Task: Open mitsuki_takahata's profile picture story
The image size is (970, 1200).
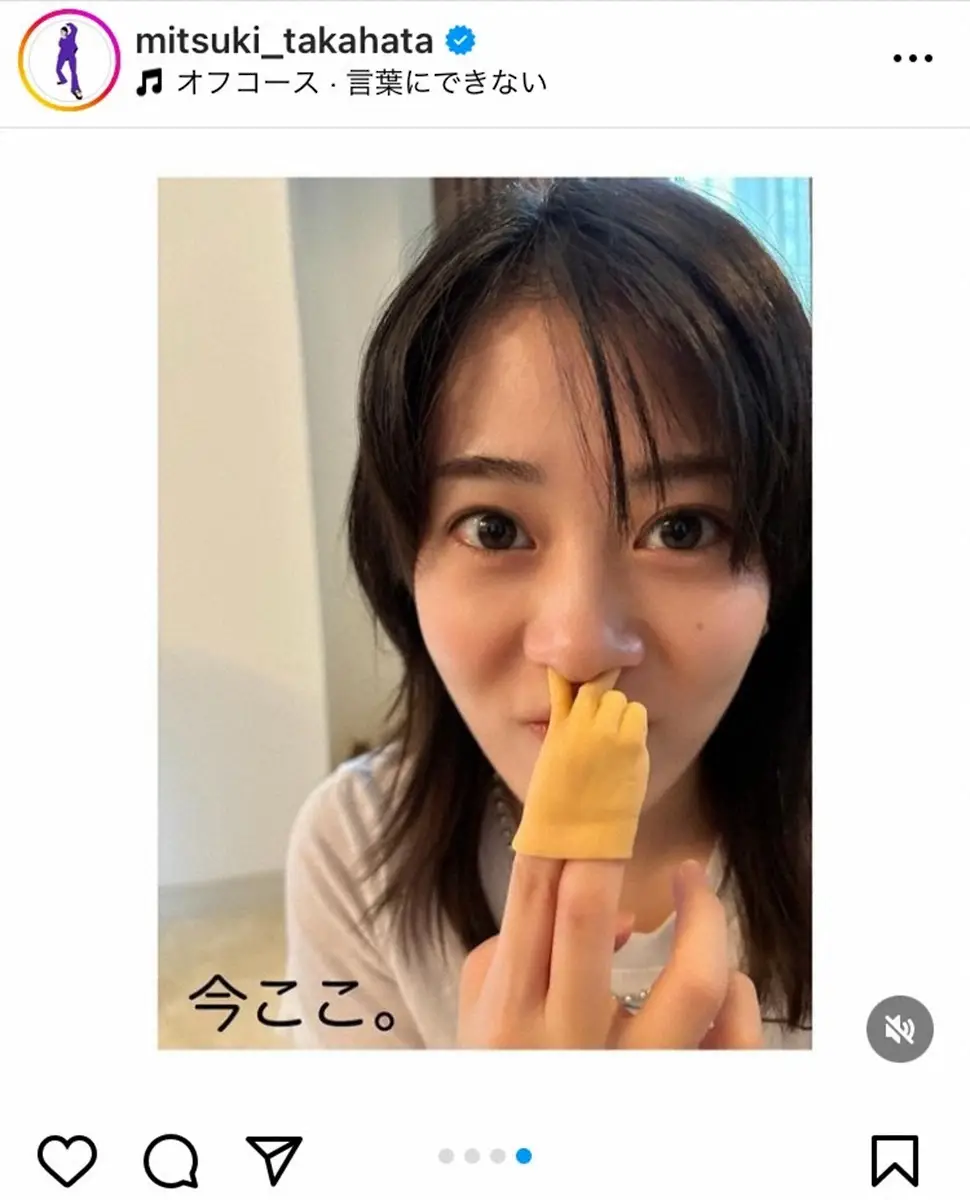Action: [69, 60]
